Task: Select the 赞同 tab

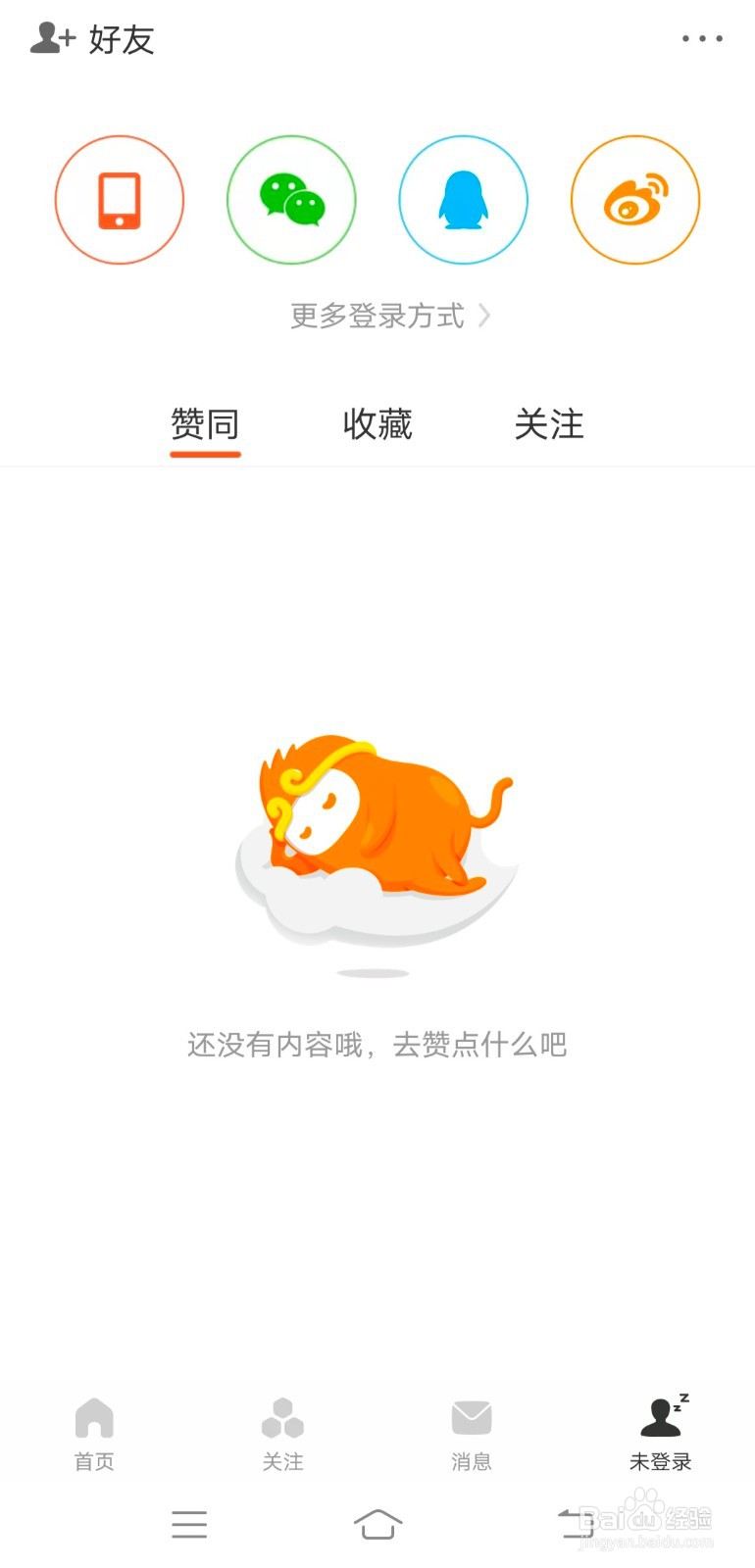Action: (x=204, y=424)
